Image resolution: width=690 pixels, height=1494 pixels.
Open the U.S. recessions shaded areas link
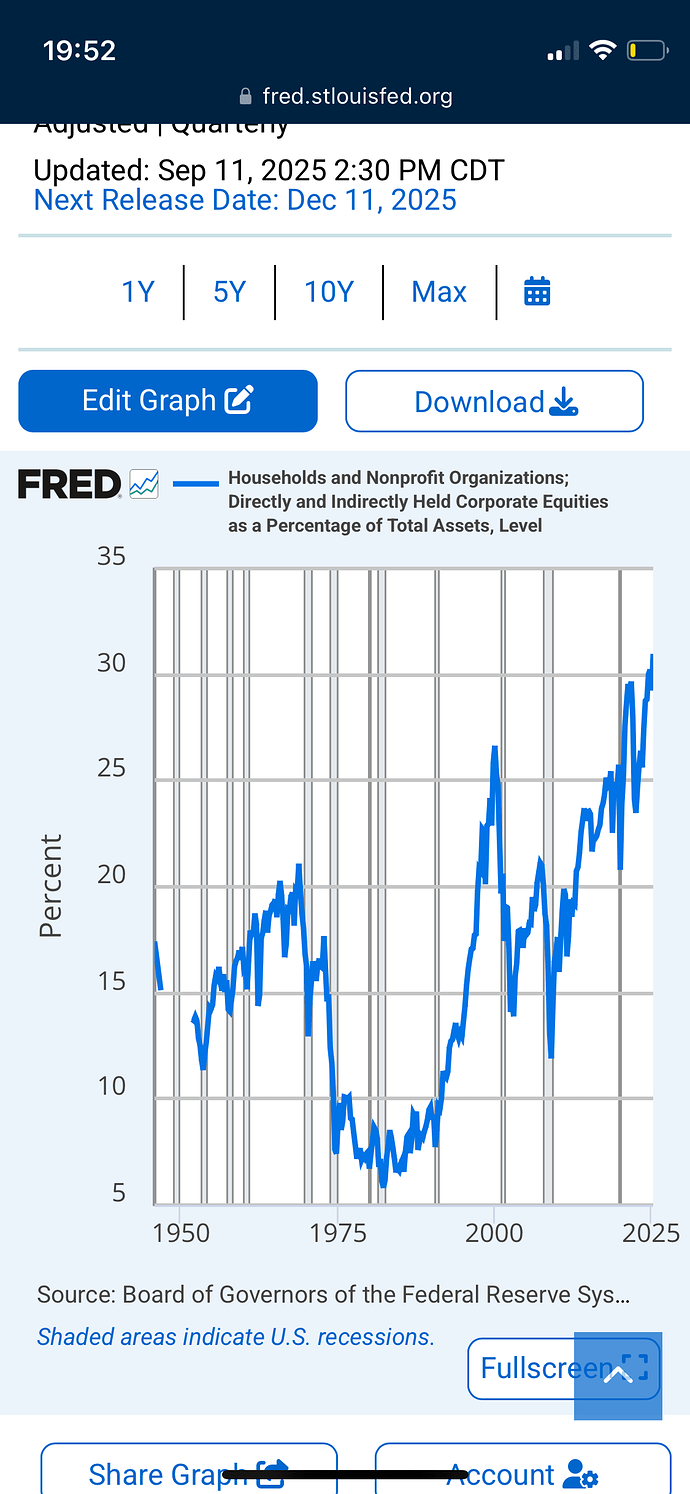click(x=235, y=1337)
